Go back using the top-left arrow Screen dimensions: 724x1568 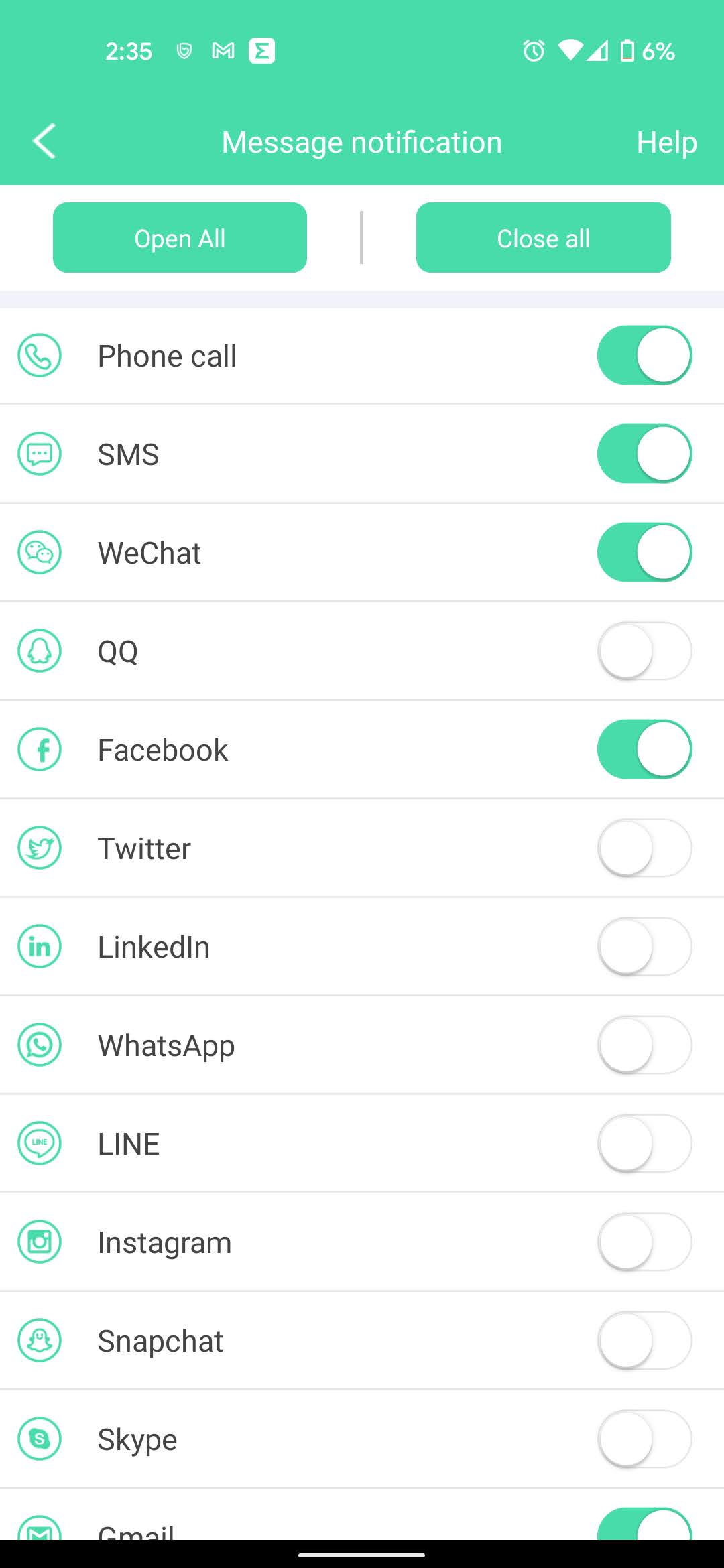(x=44, y=141)
